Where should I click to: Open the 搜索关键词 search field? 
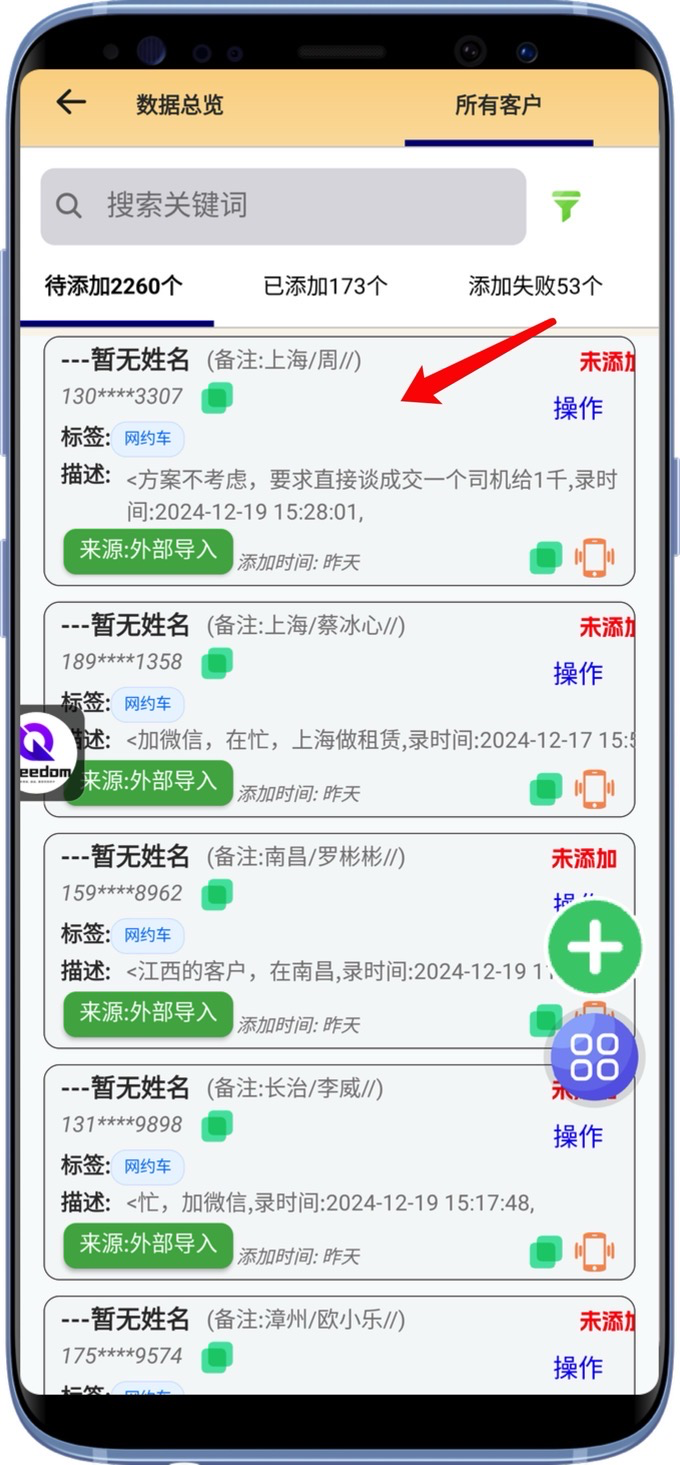click(283, 206)
